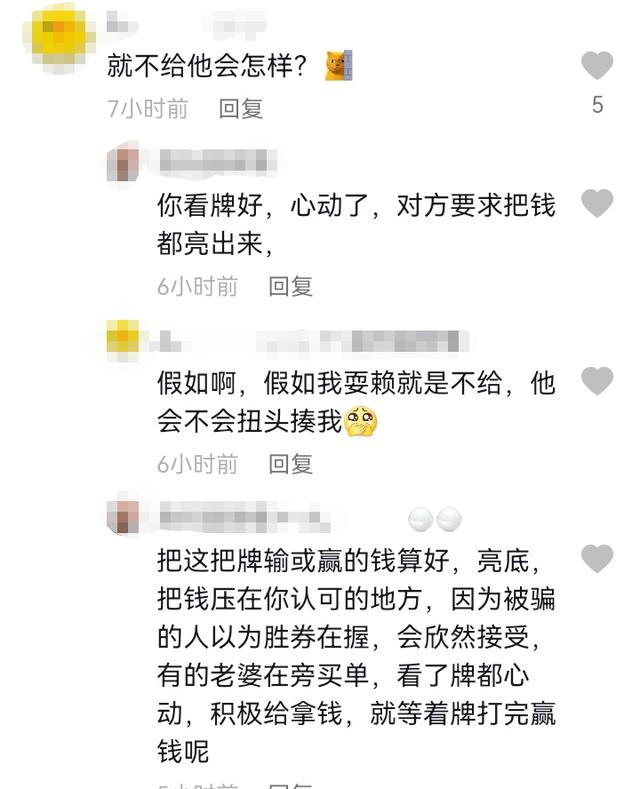640x789 pixels.
Task: Like the reply '把这把牌输或赢的钱算好'
Action: pos(597,558)
